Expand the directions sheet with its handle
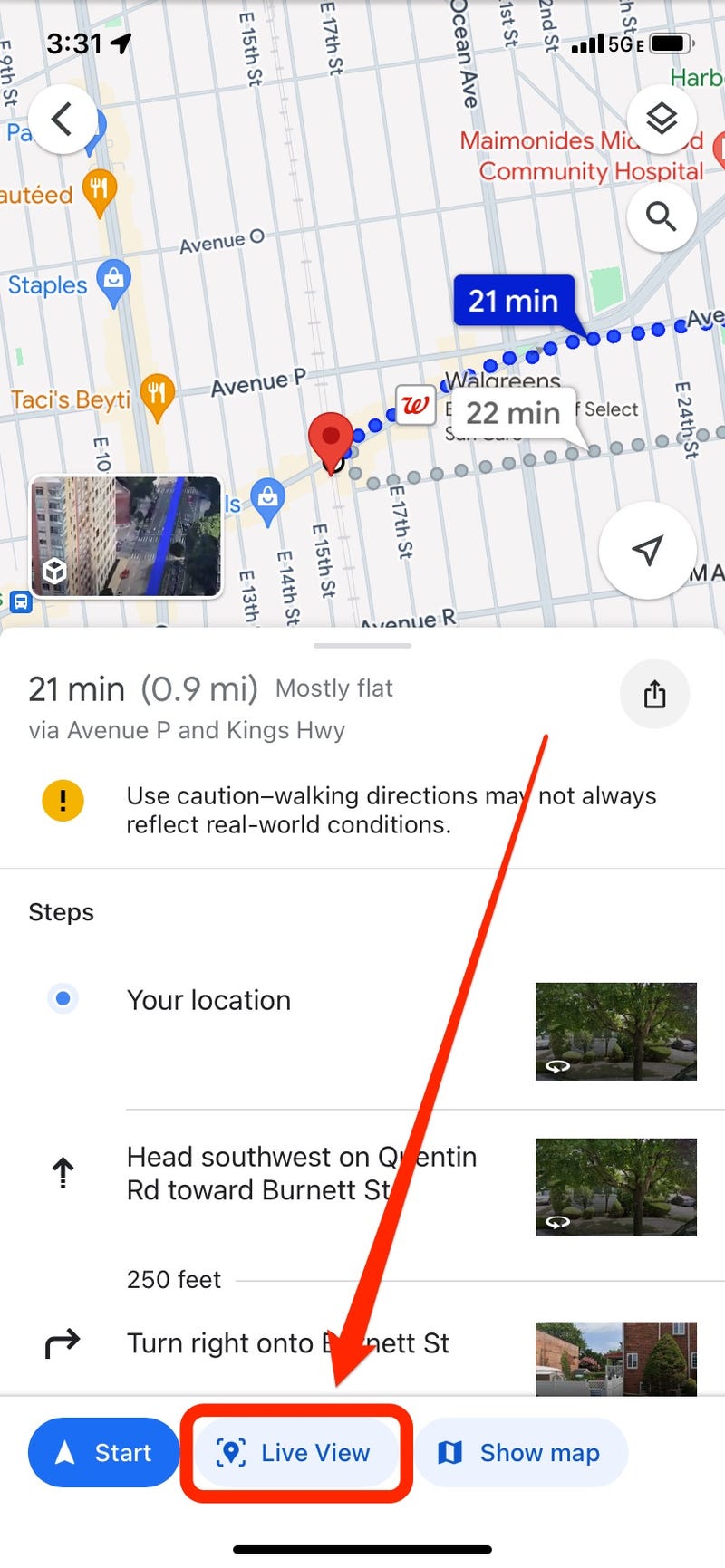Viewport: 725px width, 1568px height. pyautogui.click(x=362, y=646)
